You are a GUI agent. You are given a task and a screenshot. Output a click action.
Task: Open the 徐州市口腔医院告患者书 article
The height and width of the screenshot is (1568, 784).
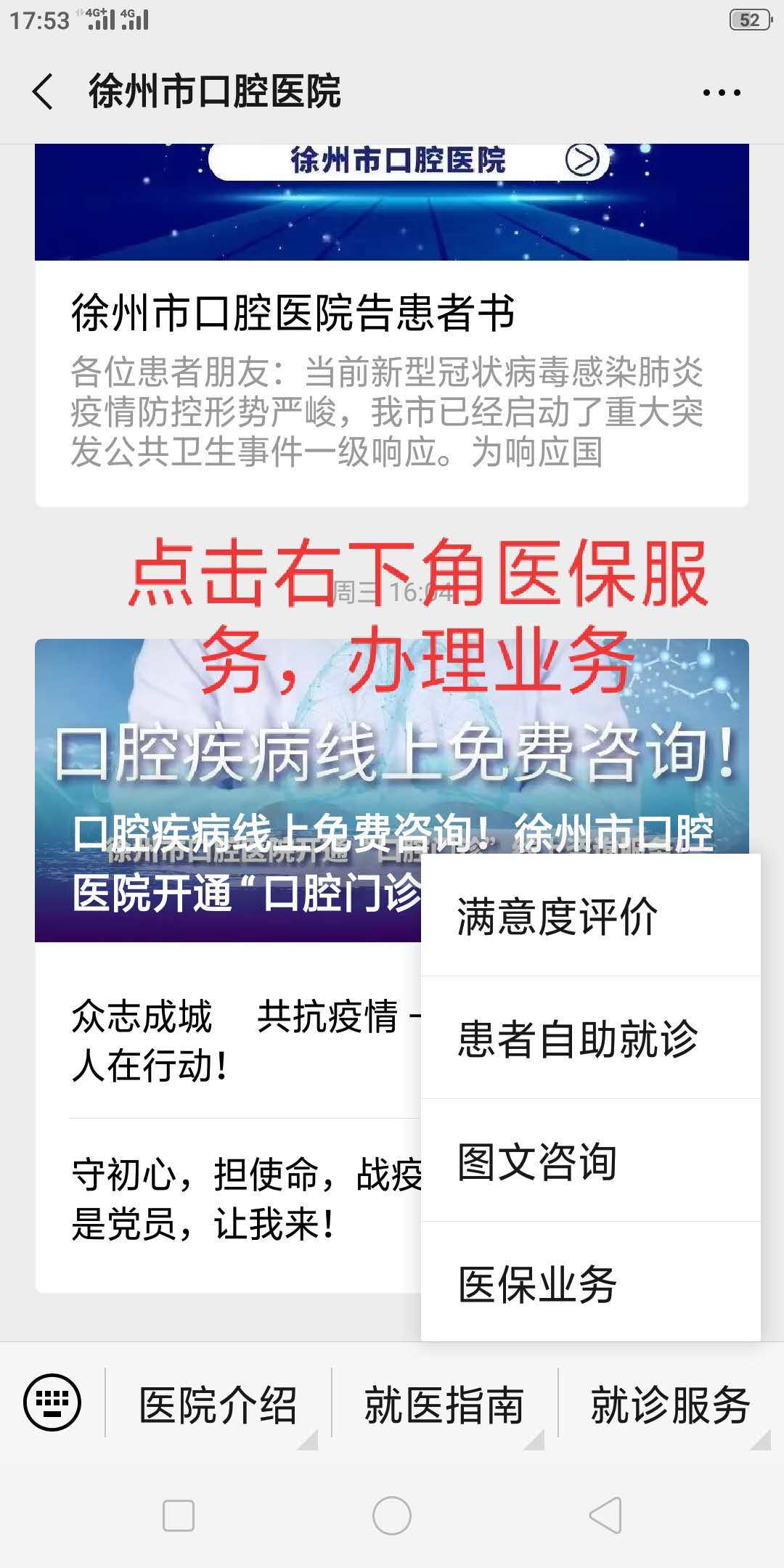pos(293,314)
